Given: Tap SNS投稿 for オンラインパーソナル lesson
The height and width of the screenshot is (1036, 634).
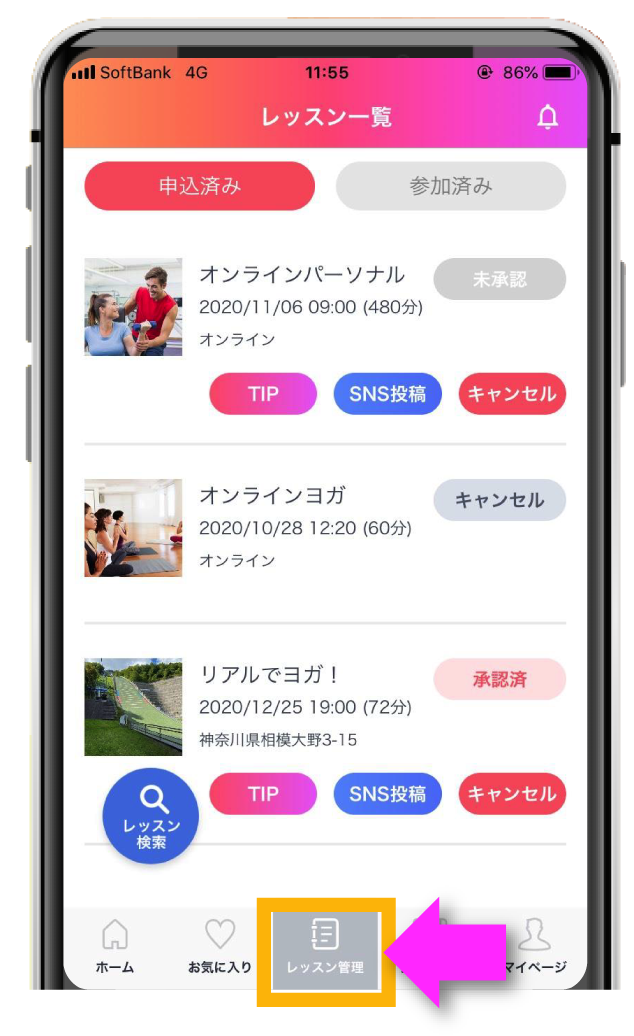Looking at the screenshot, I should [387, 394].
